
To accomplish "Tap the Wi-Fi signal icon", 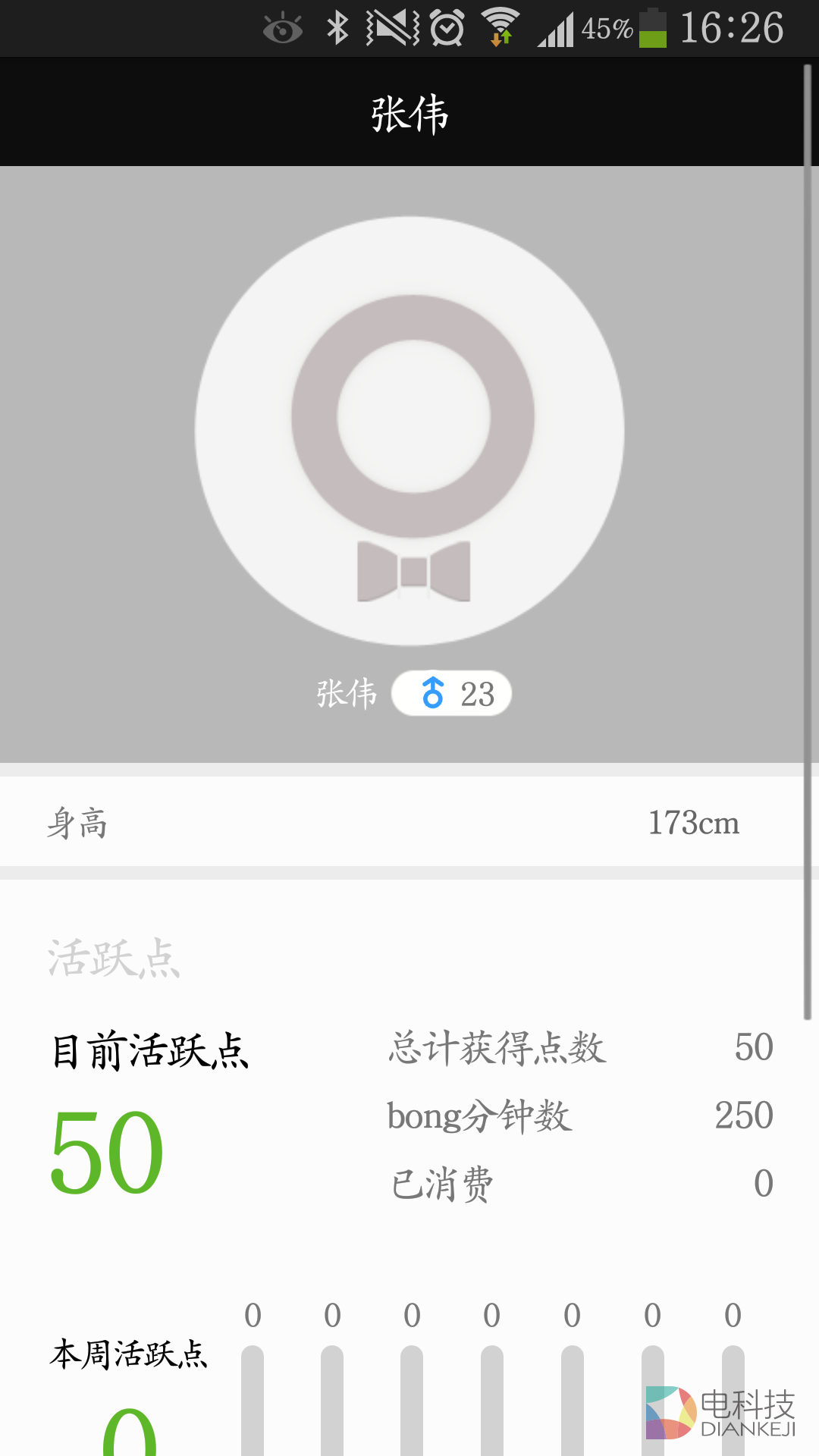I will pyautogui.click(x=500, y=27).
